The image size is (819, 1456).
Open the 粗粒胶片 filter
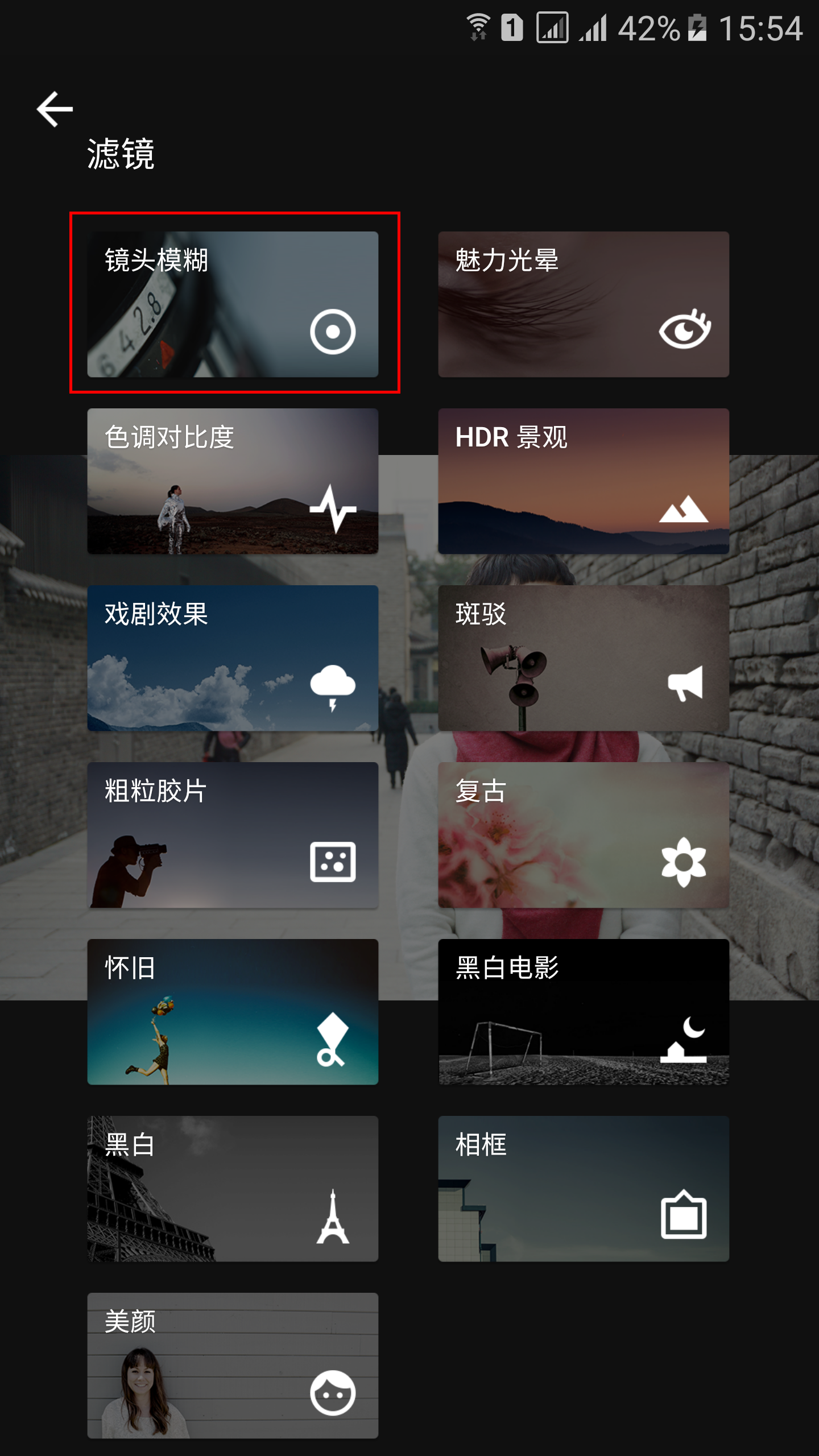tap(233, 834)
